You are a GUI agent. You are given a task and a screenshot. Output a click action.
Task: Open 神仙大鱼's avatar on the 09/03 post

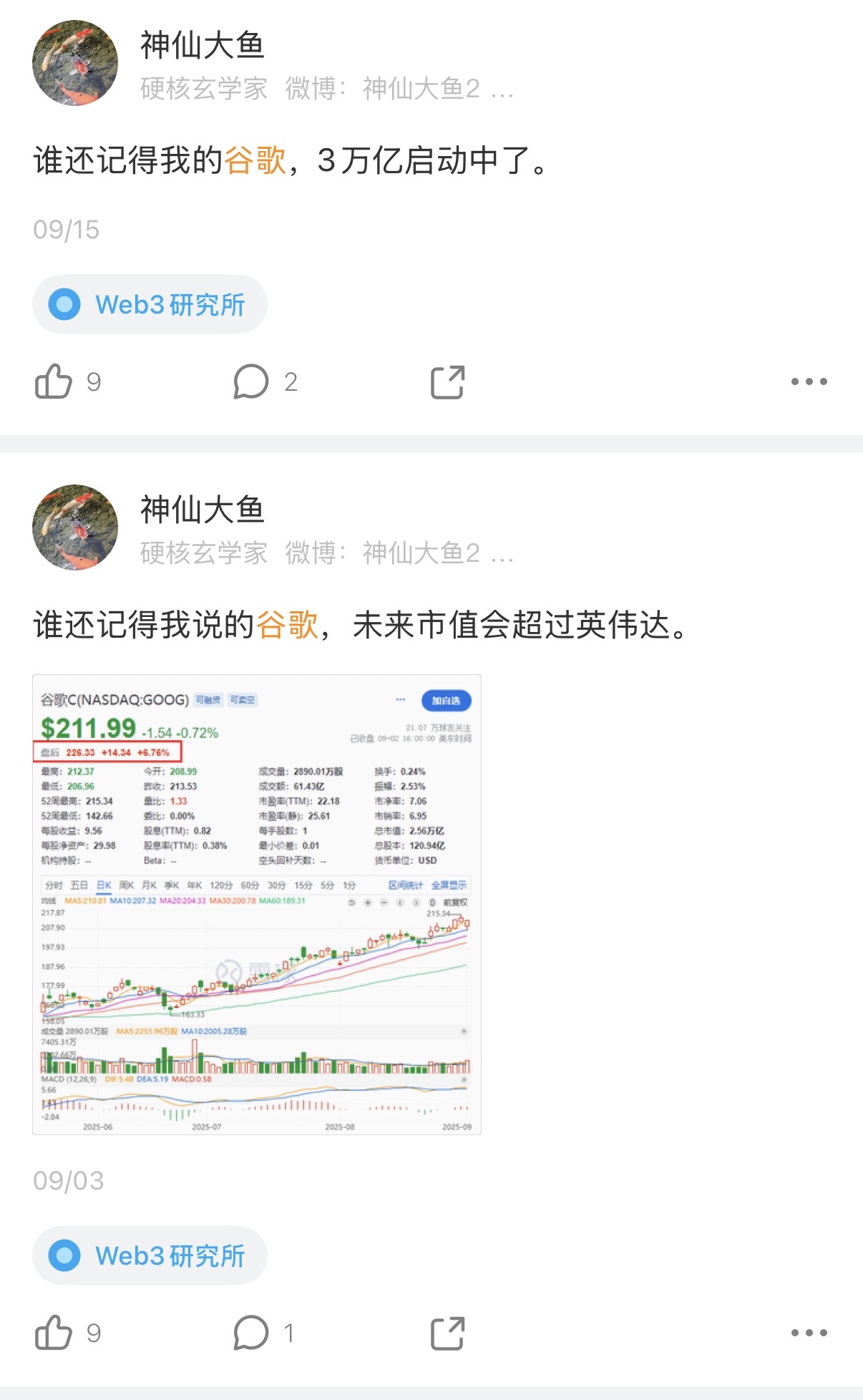coord(75,528)
